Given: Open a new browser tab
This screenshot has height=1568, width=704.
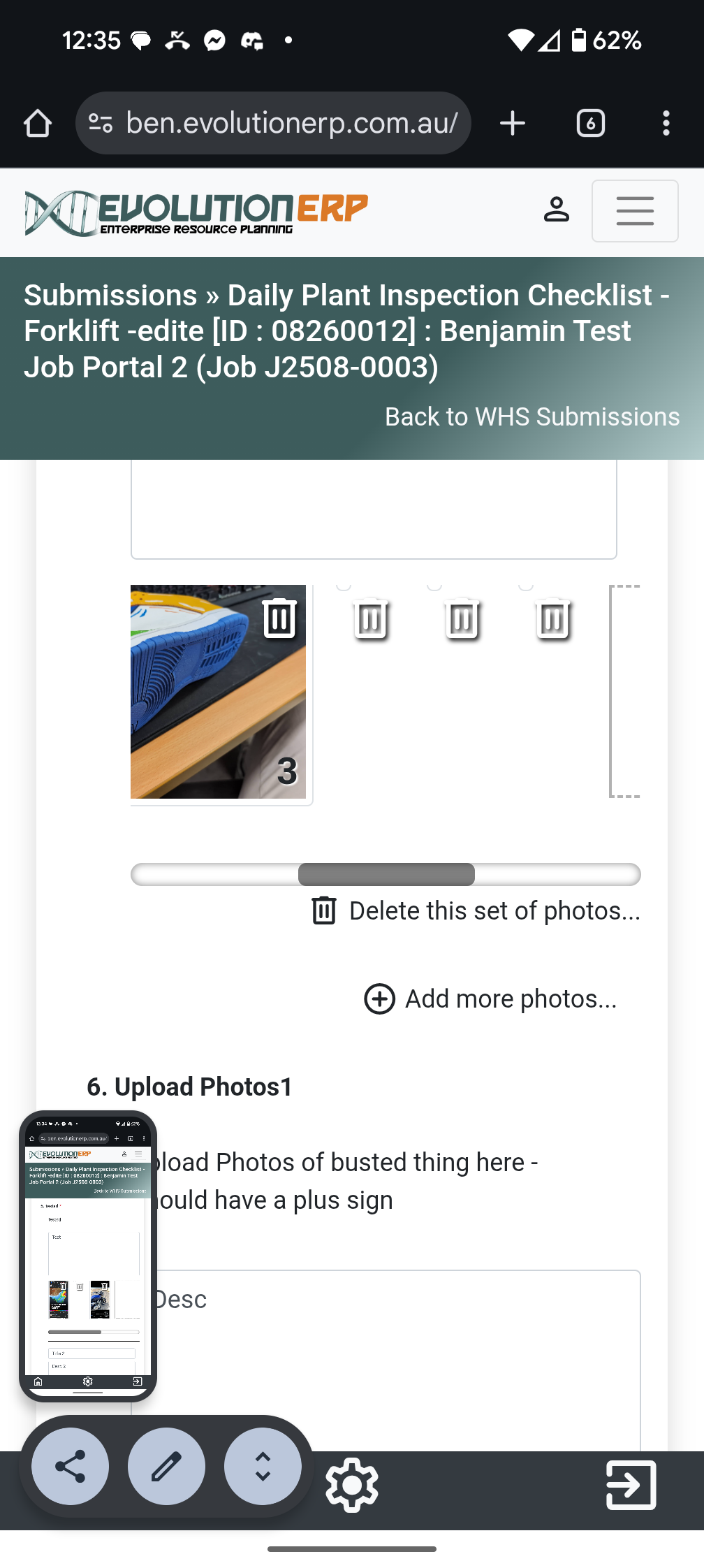Looking at the screenshot, I should 513,124.
